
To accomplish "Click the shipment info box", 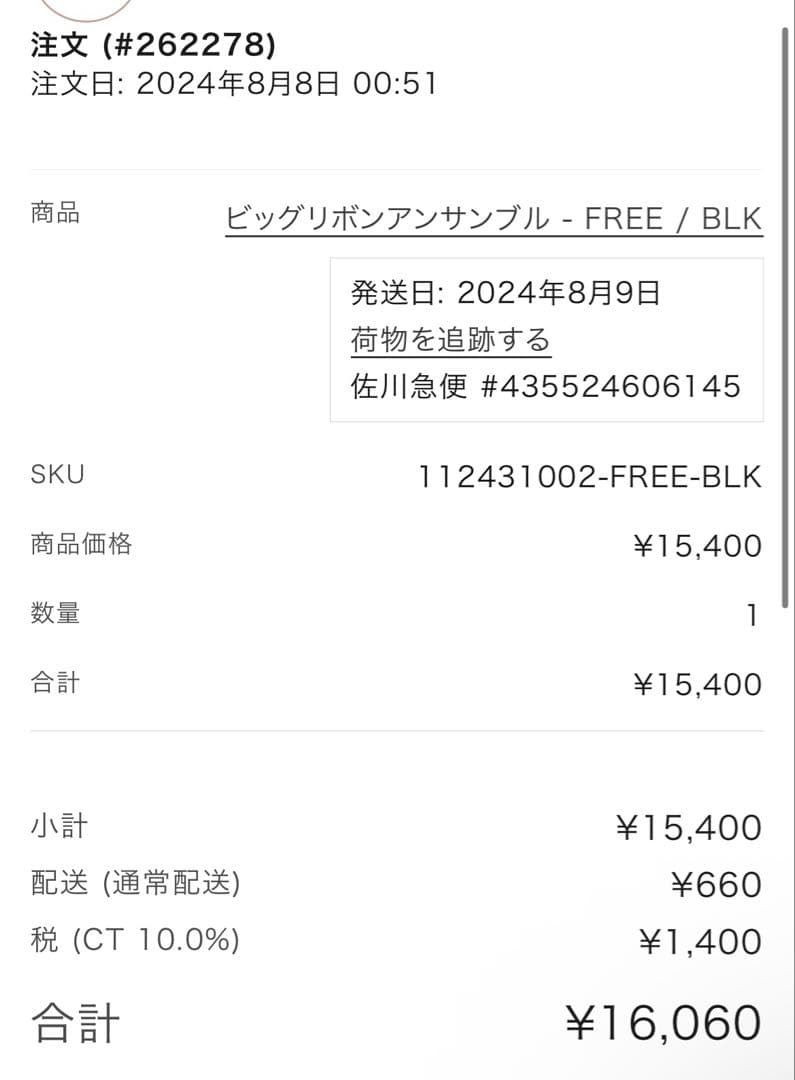I will pyautogui.click(x=545, y=338).
